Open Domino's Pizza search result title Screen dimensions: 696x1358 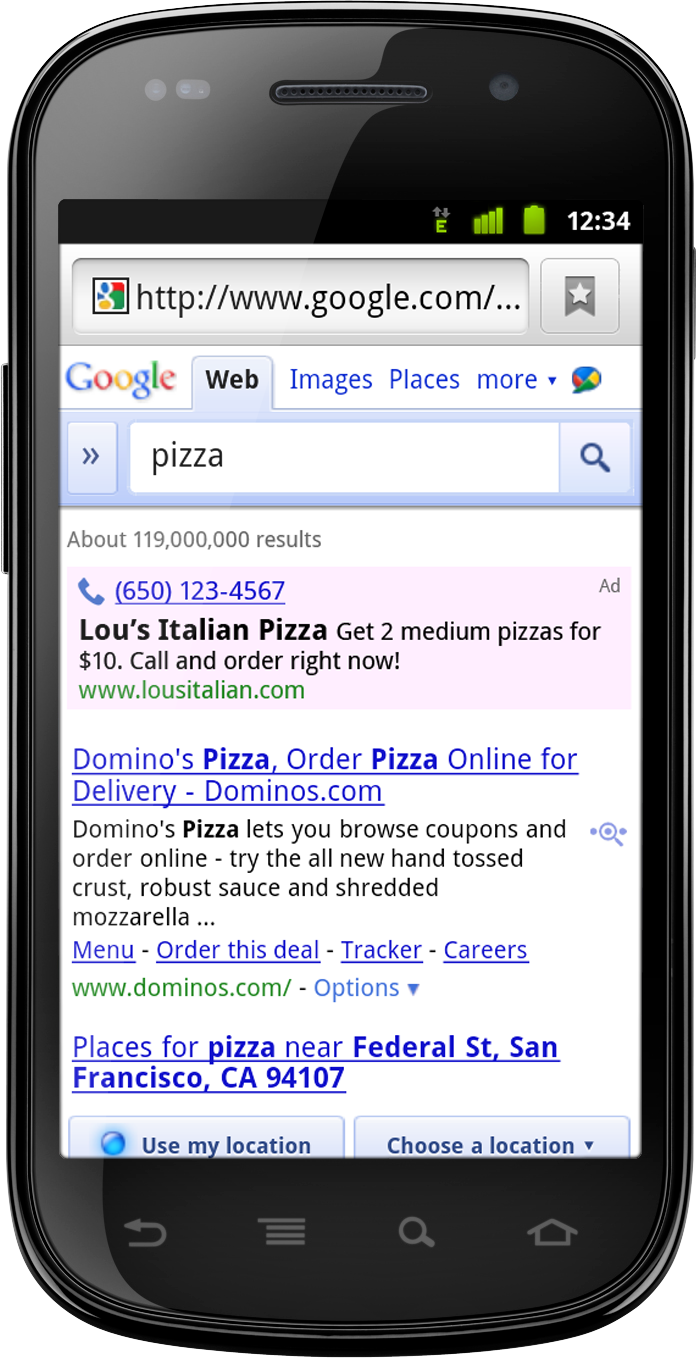click(325, 775)
